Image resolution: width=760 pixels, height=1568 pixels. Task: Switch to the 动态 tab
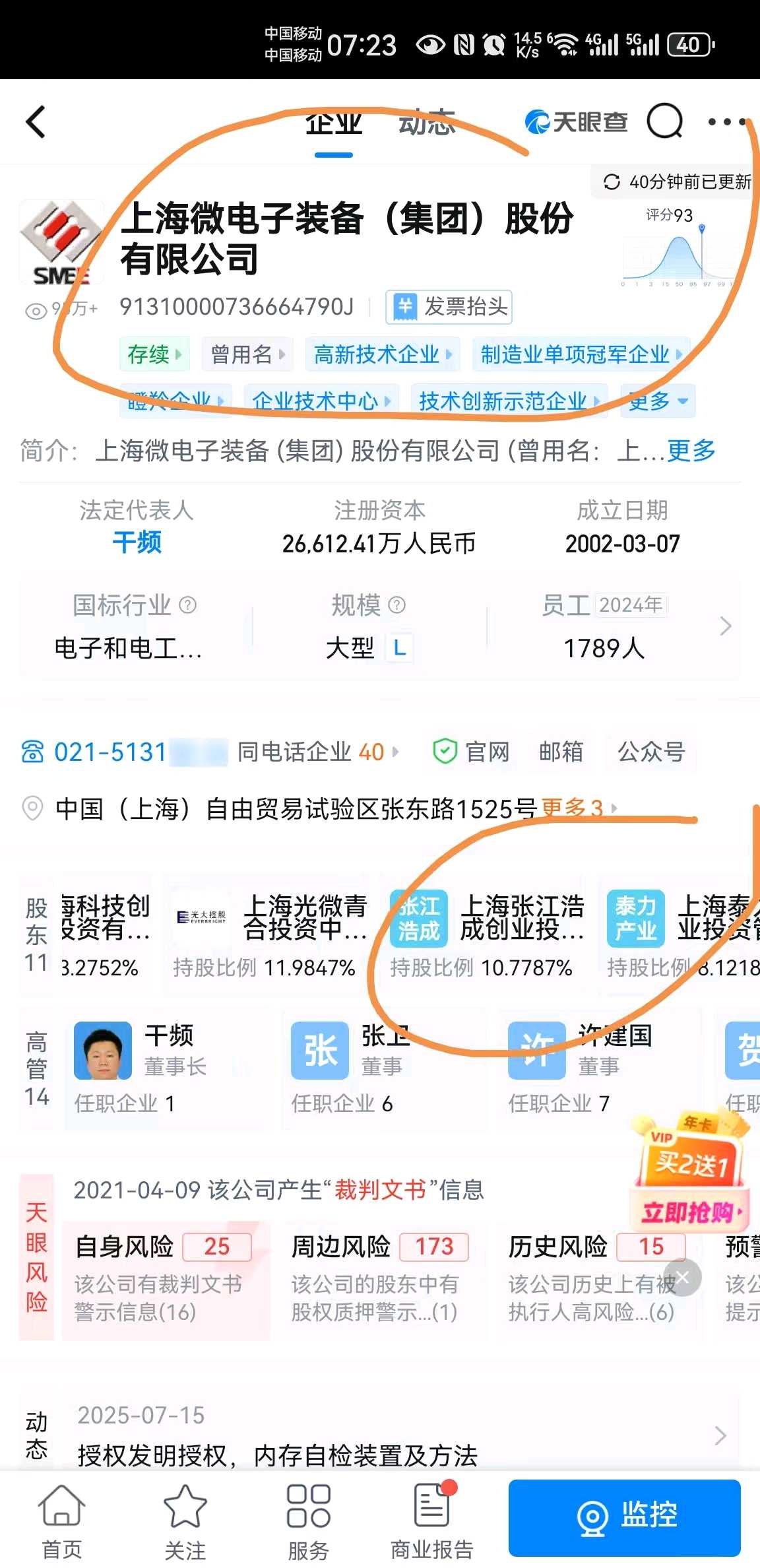427,123
